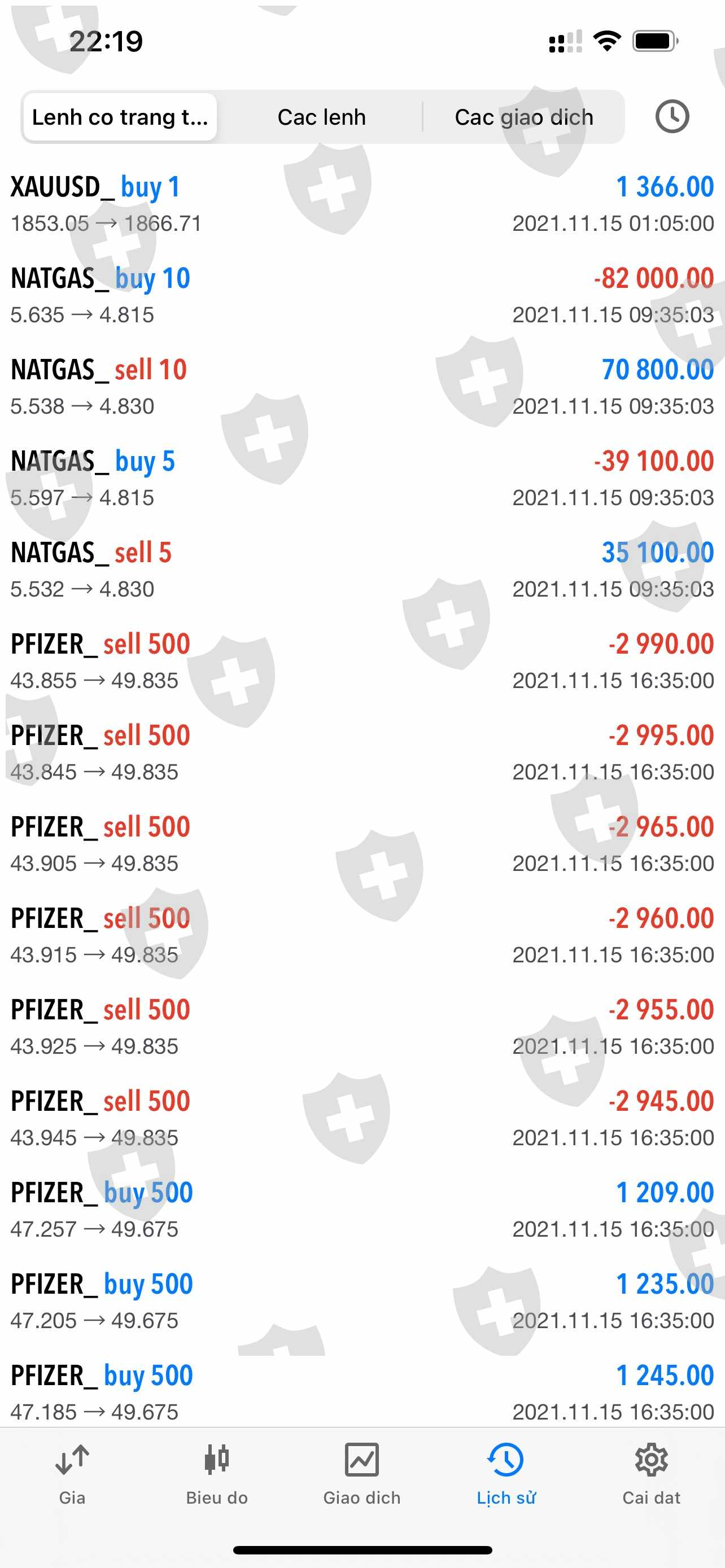Viewport: 725px width, 1568px height.
Task: Open the Bieu do tab
Action: (x=217, y=1472)
